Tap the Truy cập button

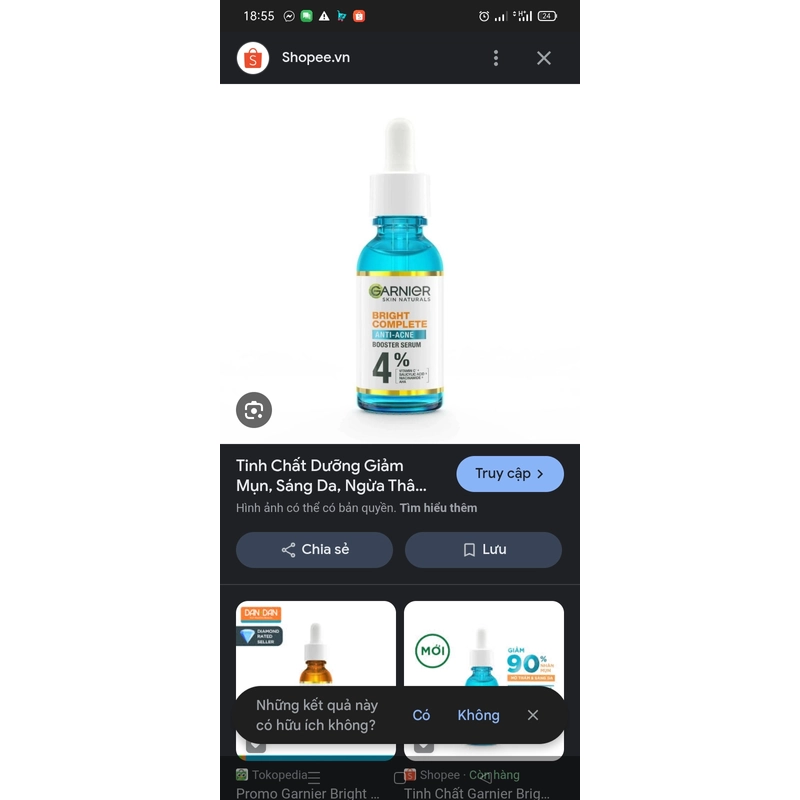click(x=510, y=474)
